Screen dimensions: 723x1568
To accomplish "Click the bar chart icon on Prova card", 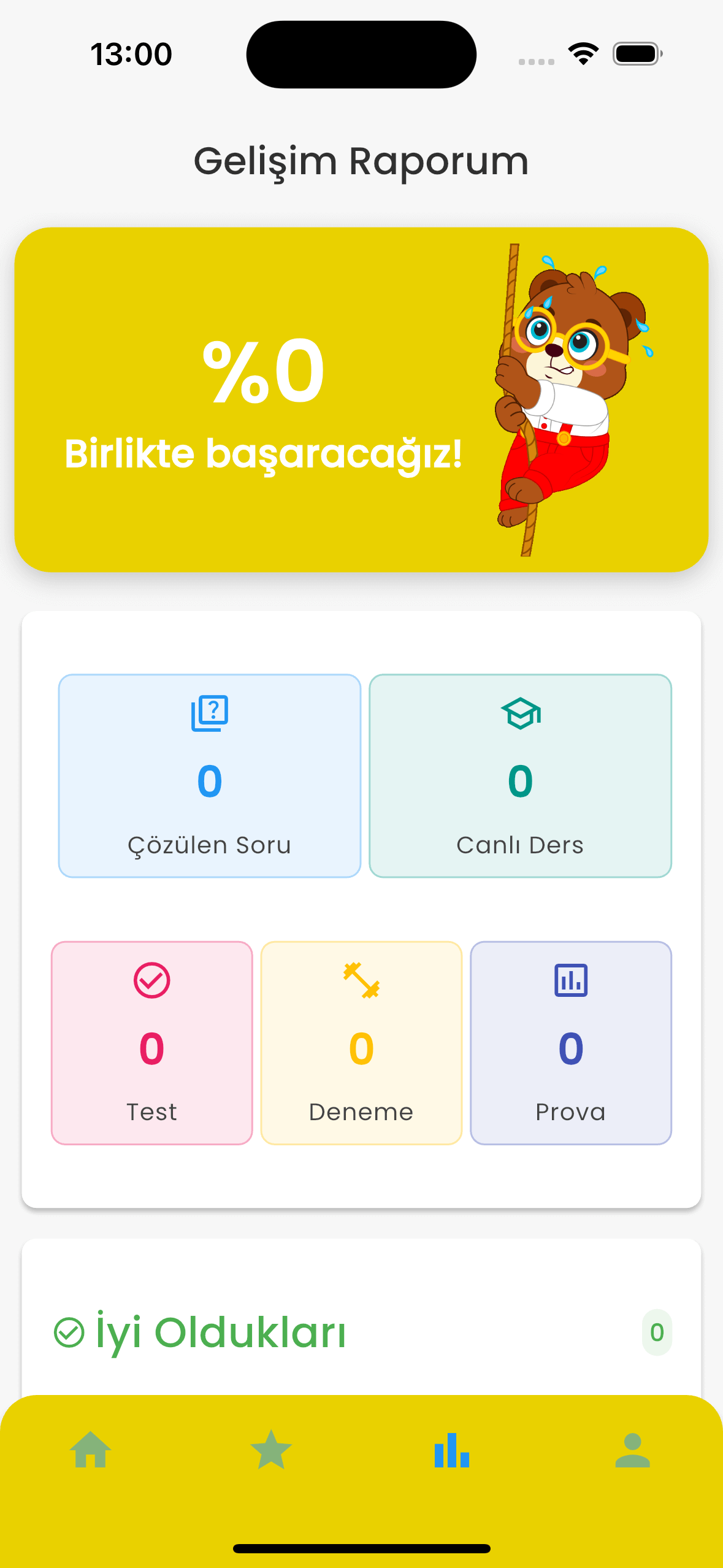I will coord(570,978).
